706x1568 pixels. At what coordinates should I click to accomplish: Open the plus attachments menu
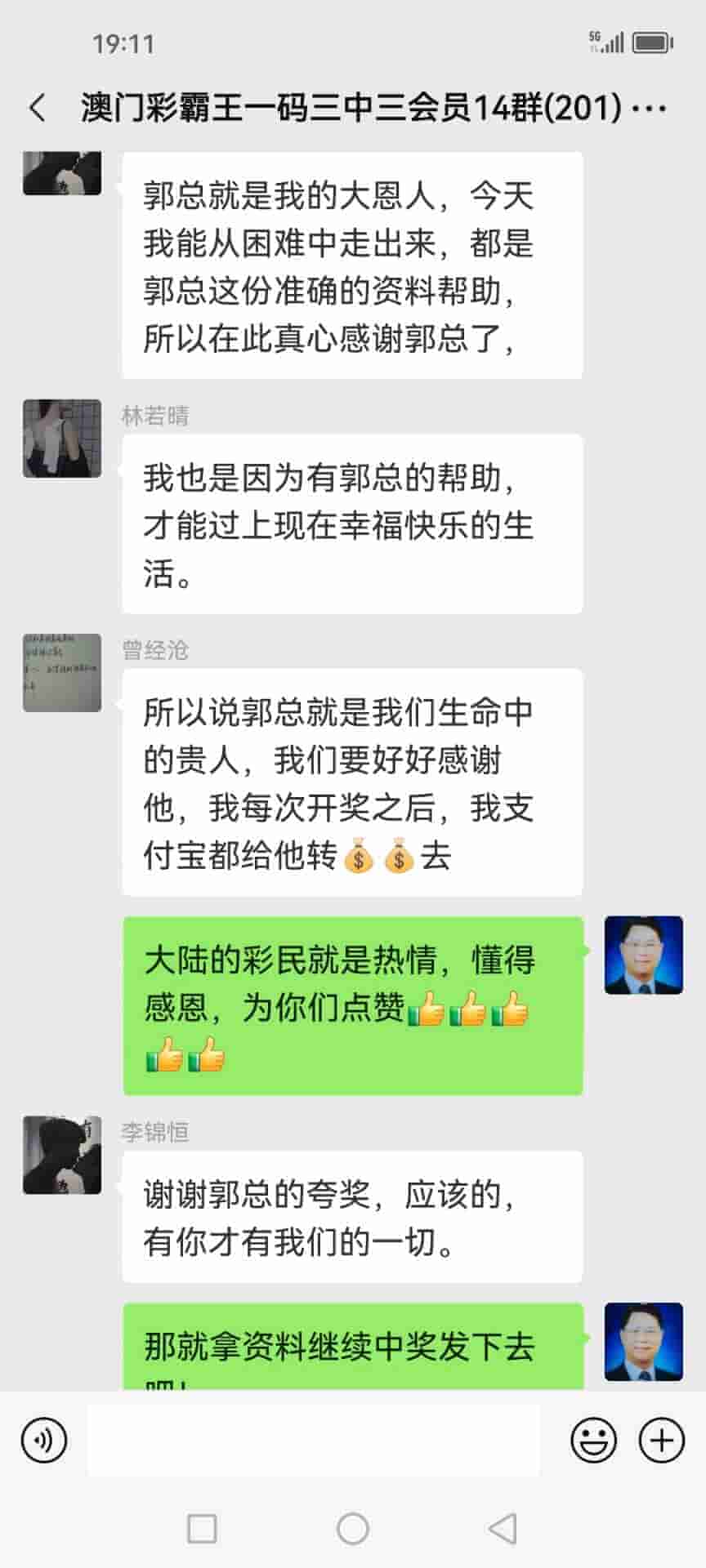pyautogui.click(x=661, y=1440)
